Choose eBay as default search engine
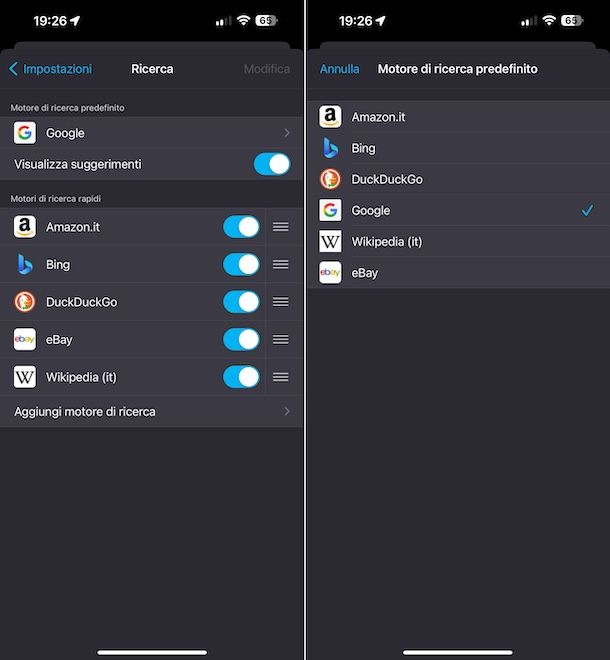This screenshot has width=610, height=660. tap(457, 272)
